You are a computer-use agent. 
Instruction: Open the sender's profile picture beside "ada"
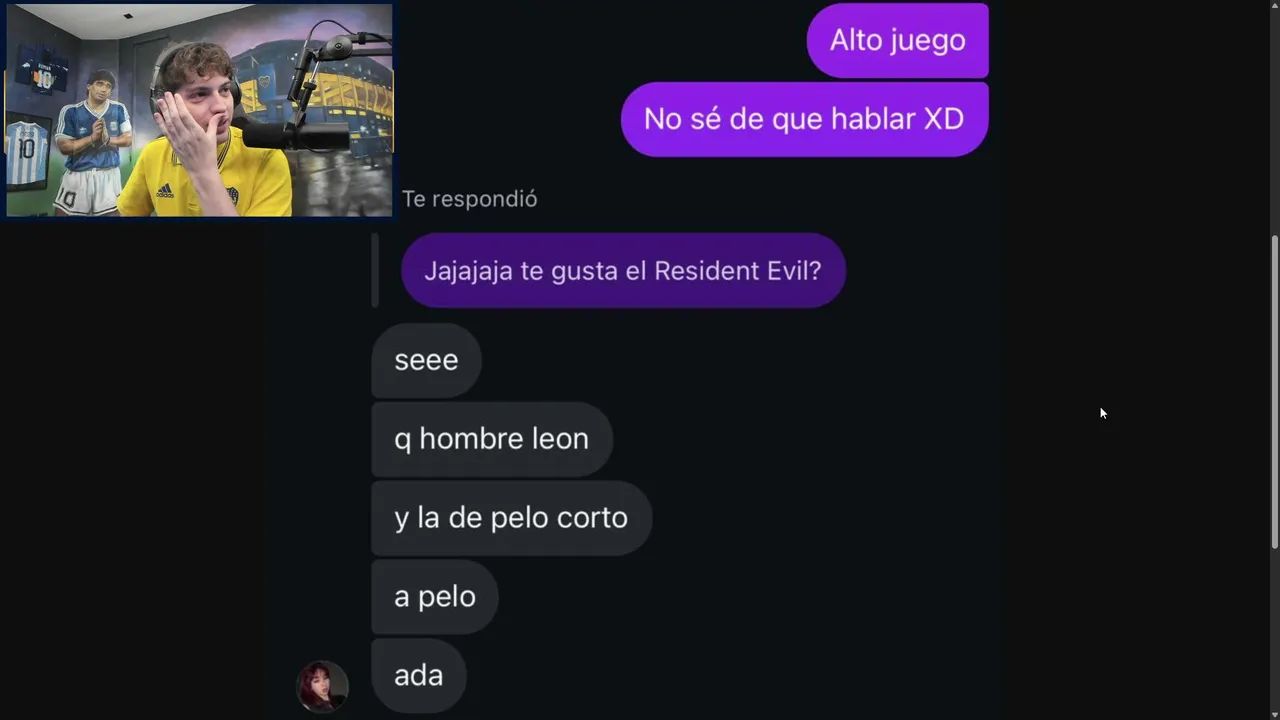[322, 686]
